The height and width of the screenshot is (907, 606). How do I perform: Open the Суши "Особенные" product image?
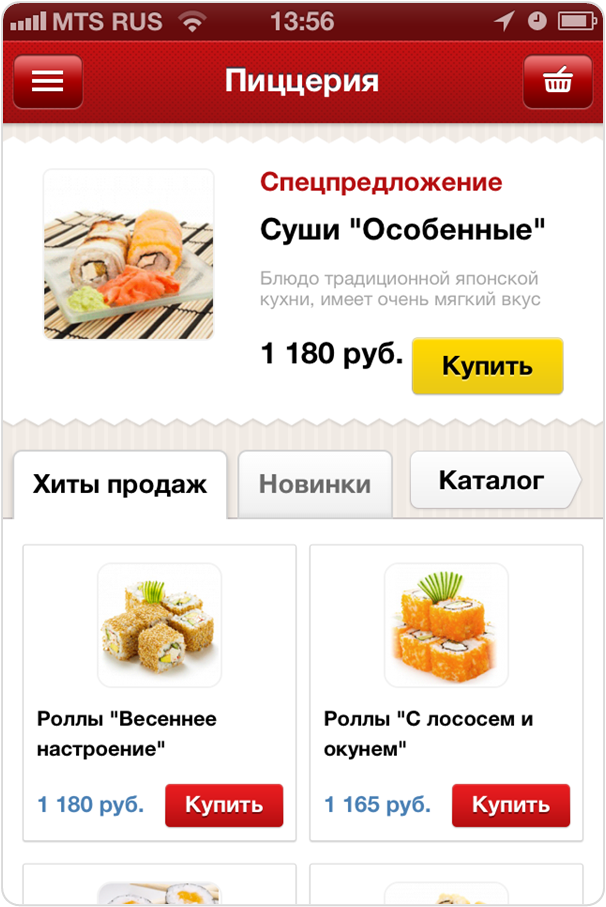click(x=129, y=255)
